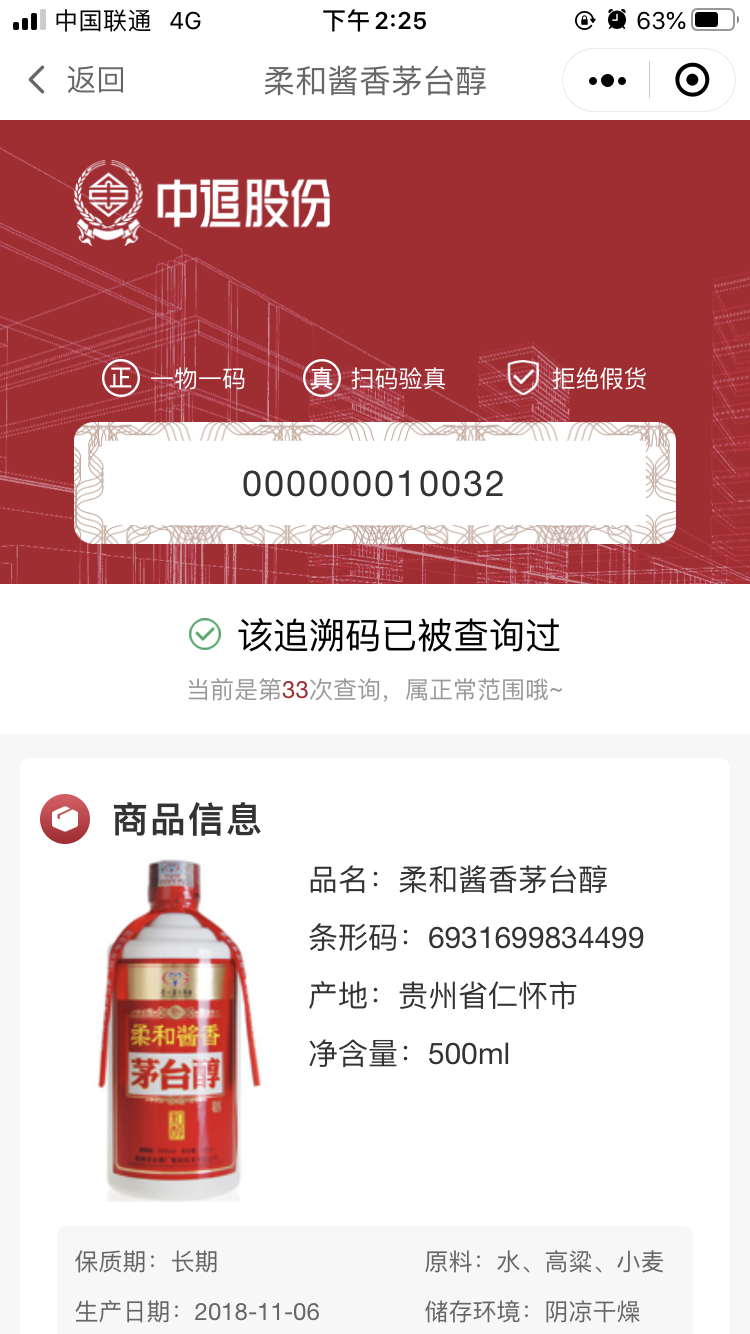Close the mini program via circle icon
This screenshot has height=1334, width=750.
(692, 80)
